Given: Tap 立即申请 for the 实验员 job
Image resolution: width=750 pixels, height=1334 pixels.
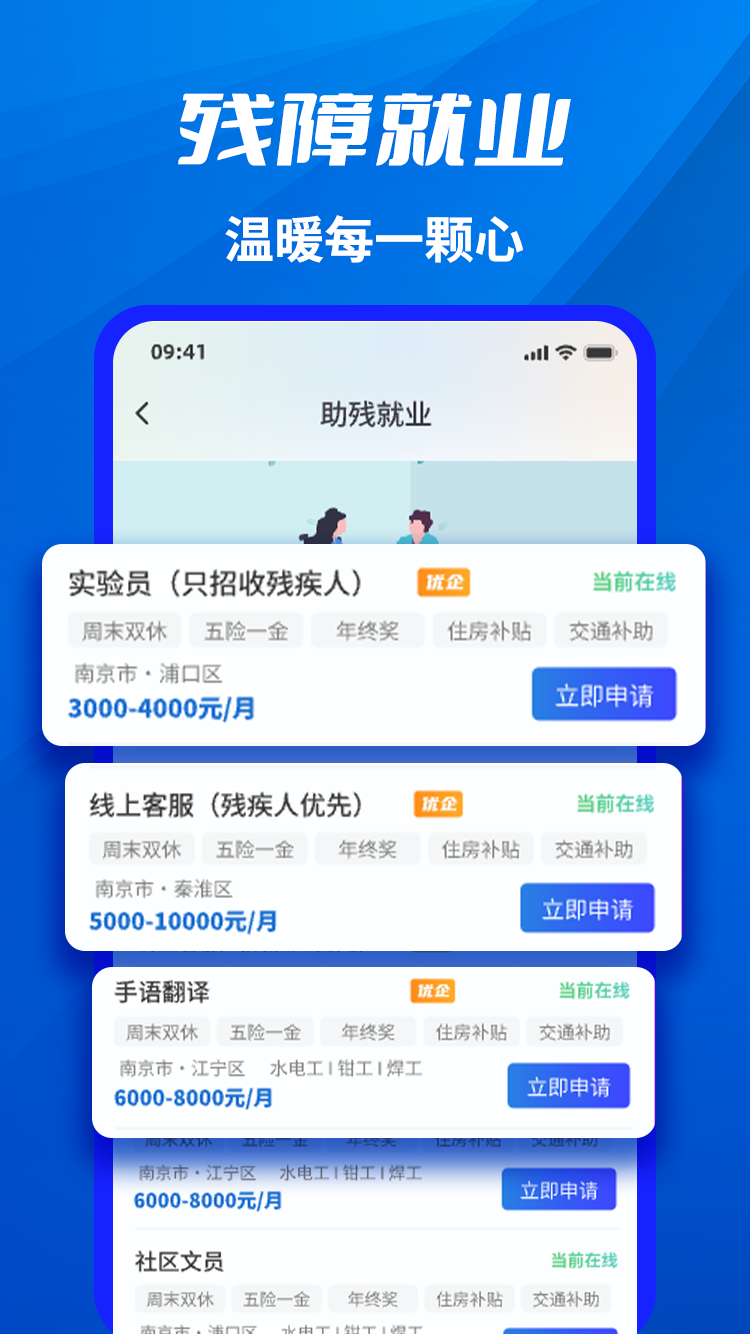Looking at the screenshot, I should pyautogui.click(x=604, y=694).
